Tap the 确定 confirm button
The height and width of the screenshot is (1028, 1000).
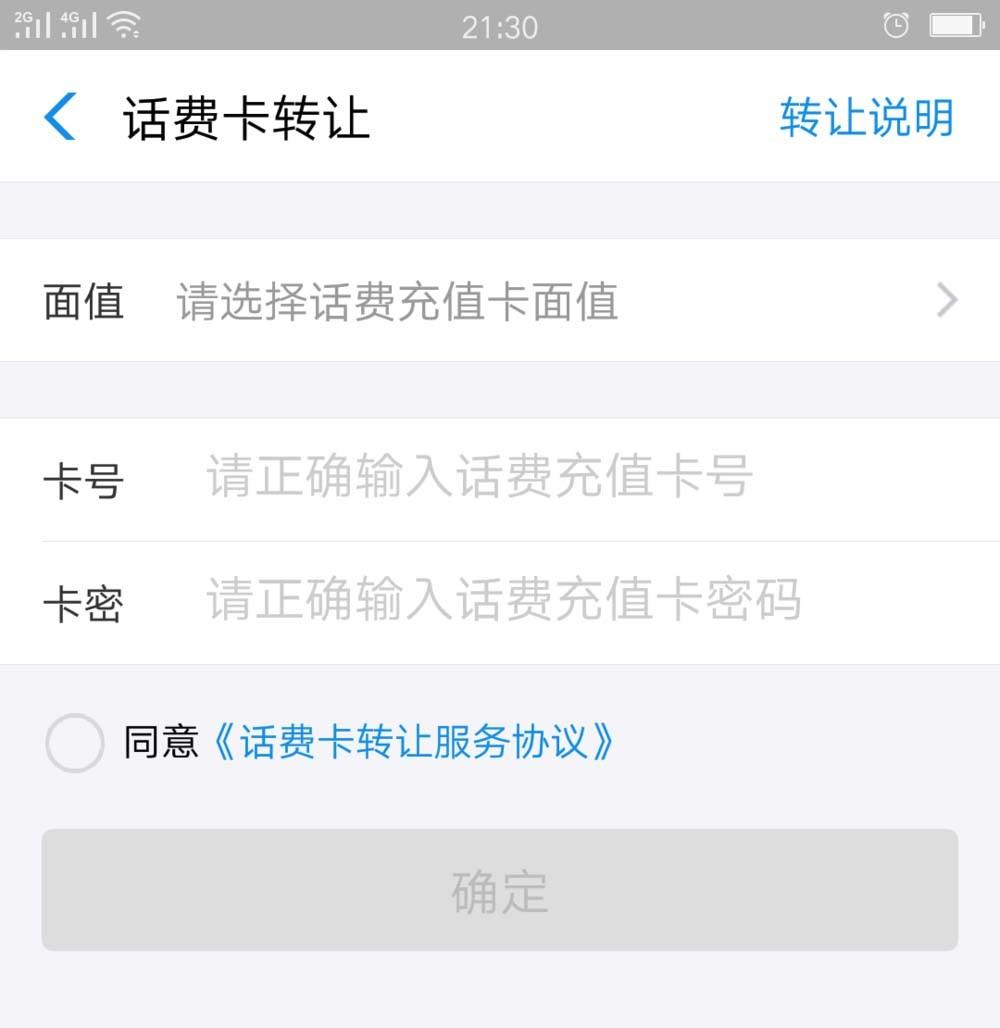499,890
